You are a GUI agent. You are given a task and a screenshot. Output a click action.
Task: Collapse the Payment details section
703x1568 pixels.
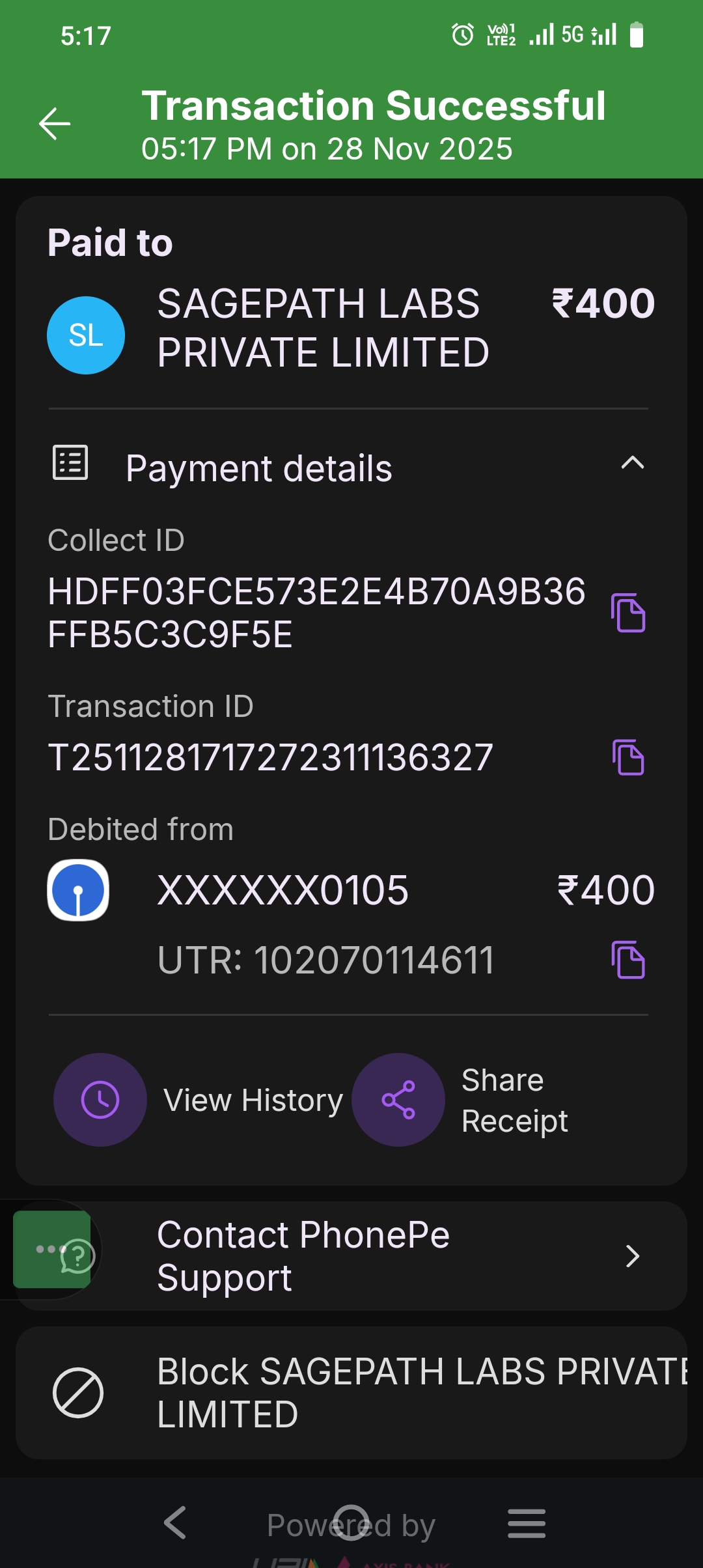(x=632, y=464)
